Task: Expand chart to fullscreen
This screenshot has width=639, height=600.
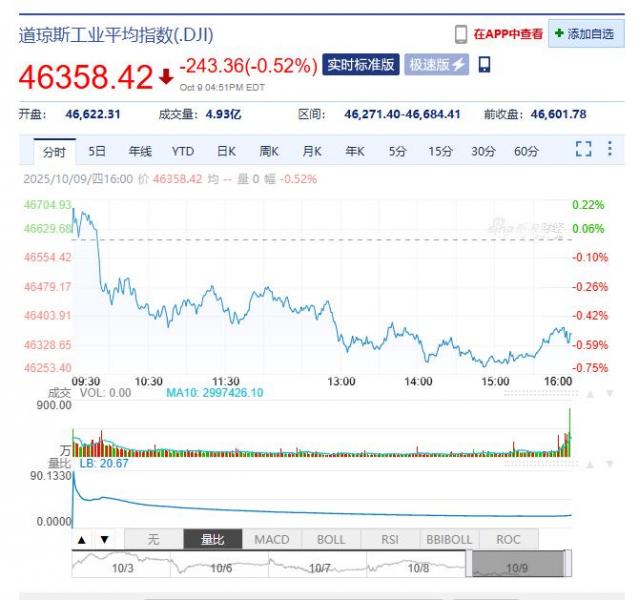Action: 584,150
